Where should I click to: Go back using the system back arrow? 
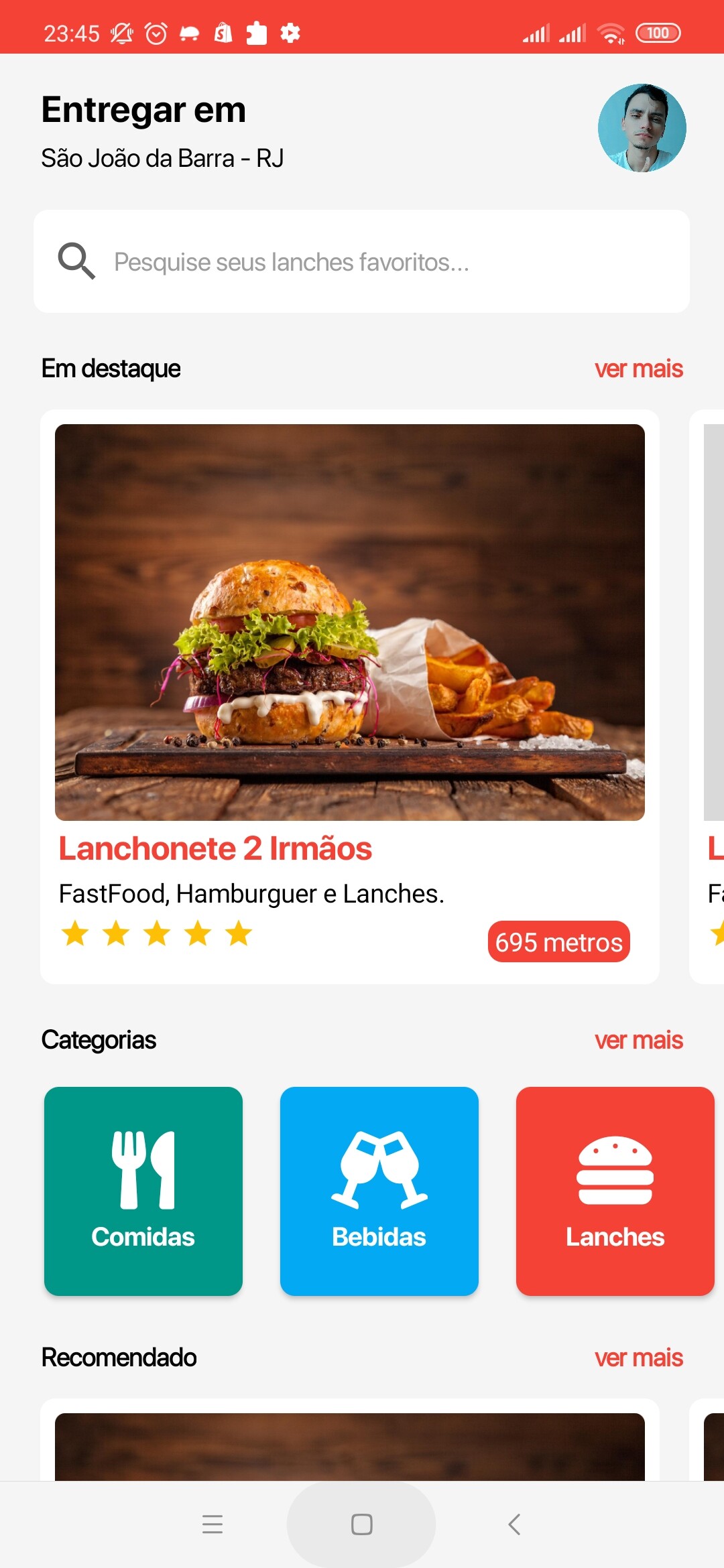(x=514, y=1524)
